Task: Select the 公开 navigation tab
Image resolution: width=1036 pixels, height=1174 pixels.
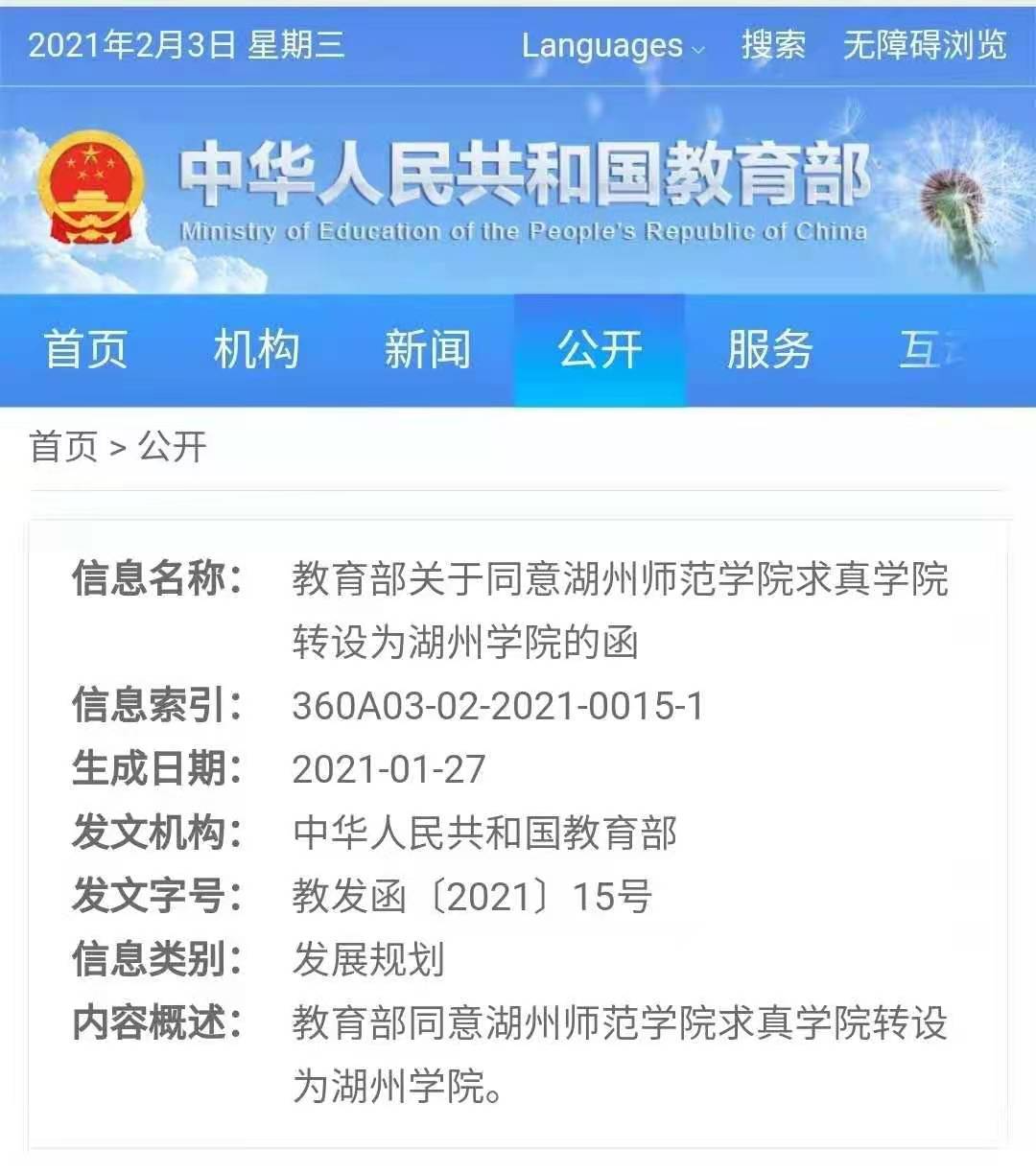Action: tap(600, 349)
